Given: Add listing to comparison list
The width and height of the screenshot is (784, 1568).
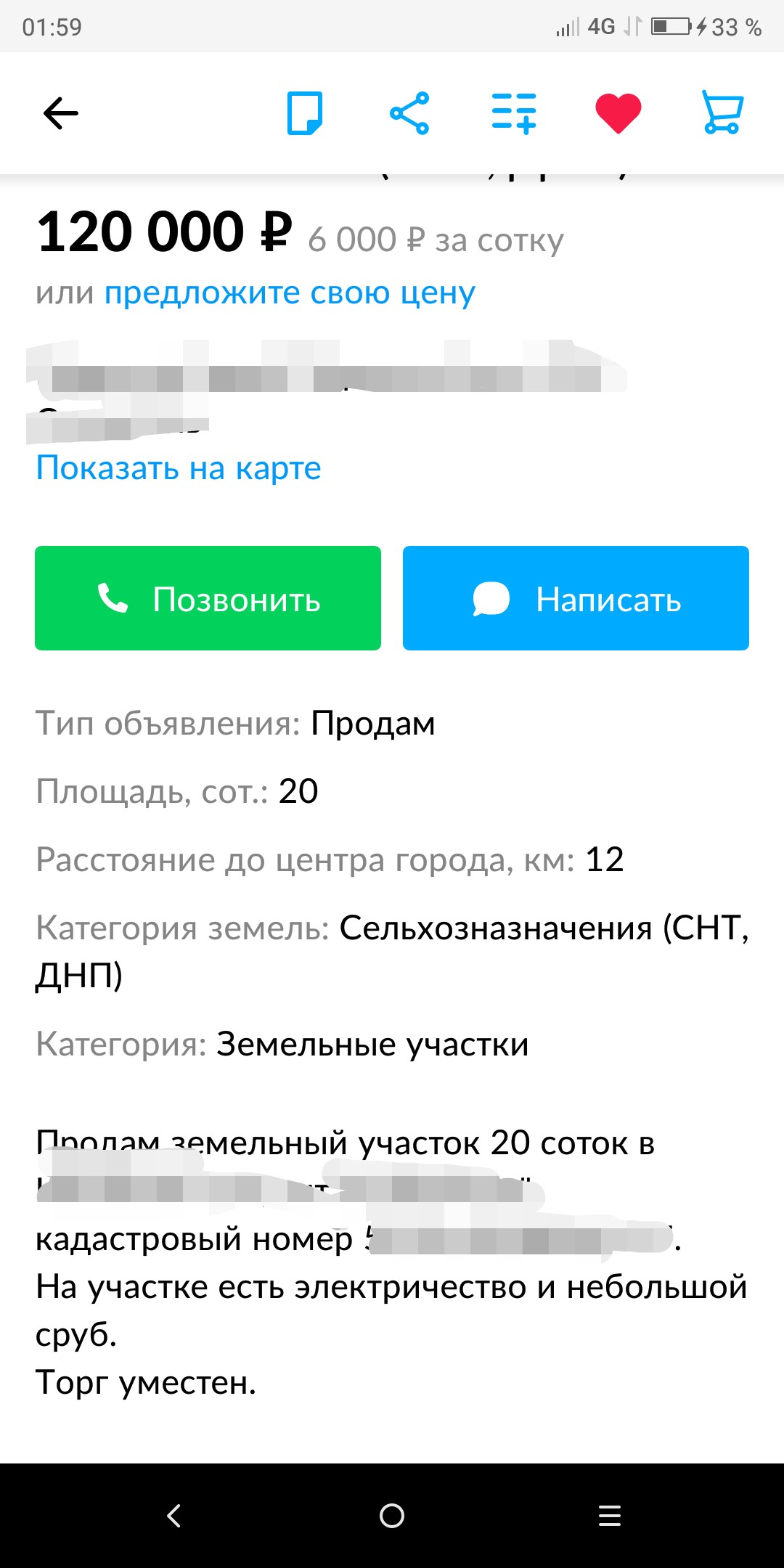Looking at the screenshot, I should point(514,113).
